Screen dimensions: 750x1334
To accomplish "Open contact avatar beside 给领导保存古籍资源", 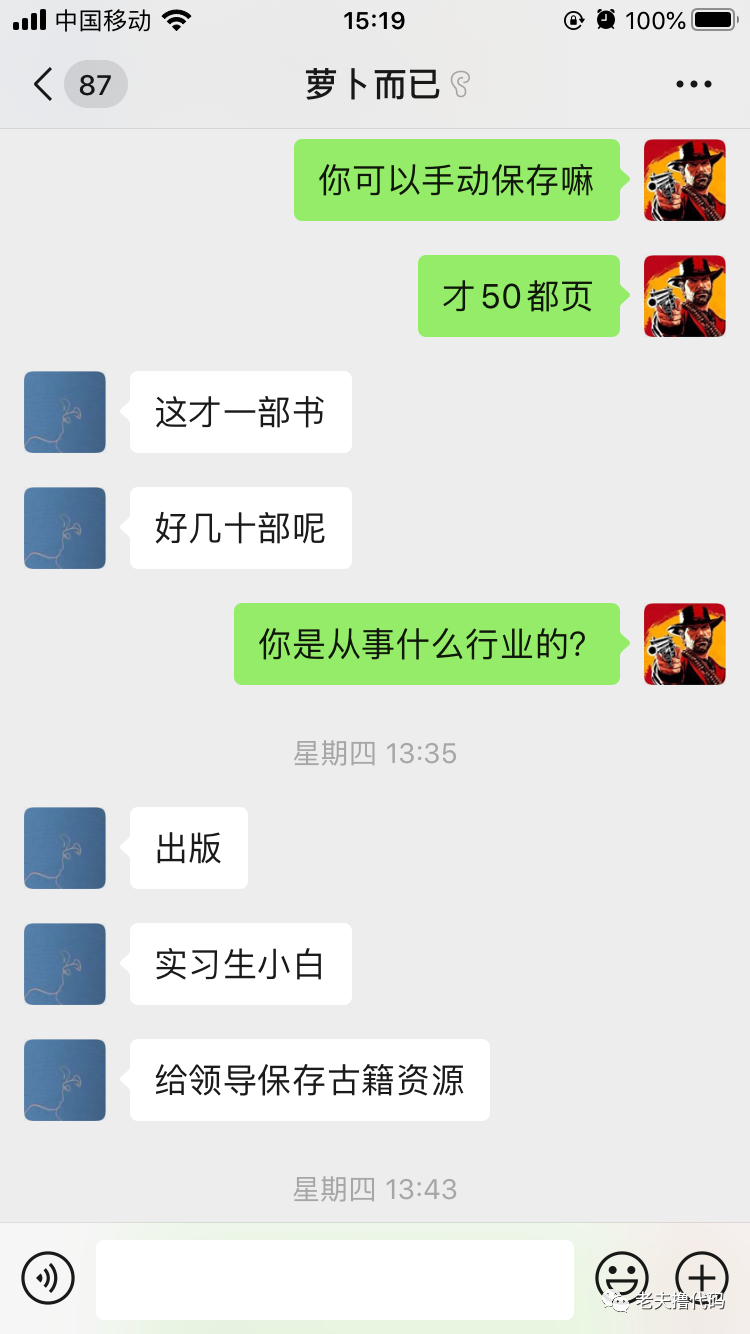I will pos(65,1080).
